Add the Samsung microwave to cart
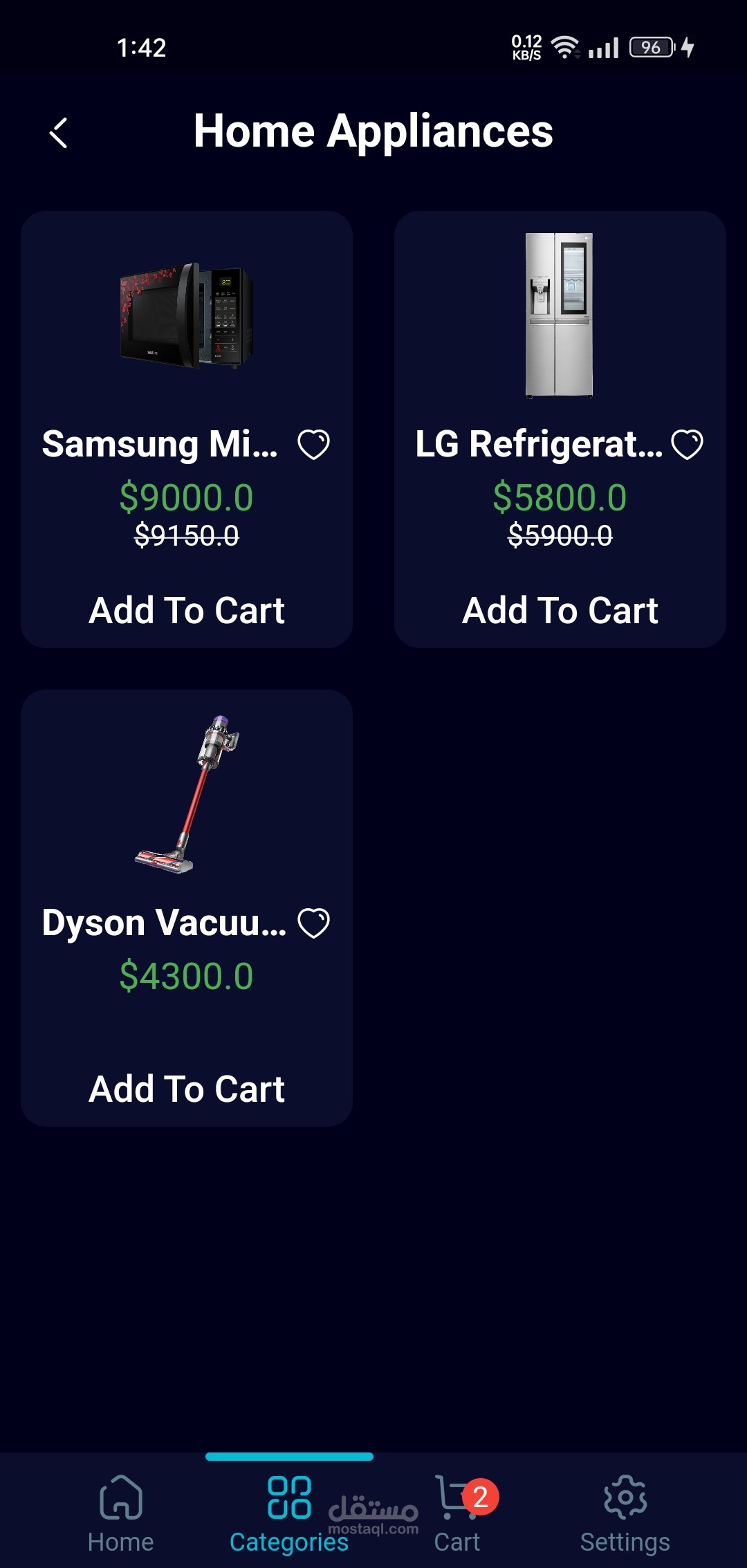 [x=187, y=610]
